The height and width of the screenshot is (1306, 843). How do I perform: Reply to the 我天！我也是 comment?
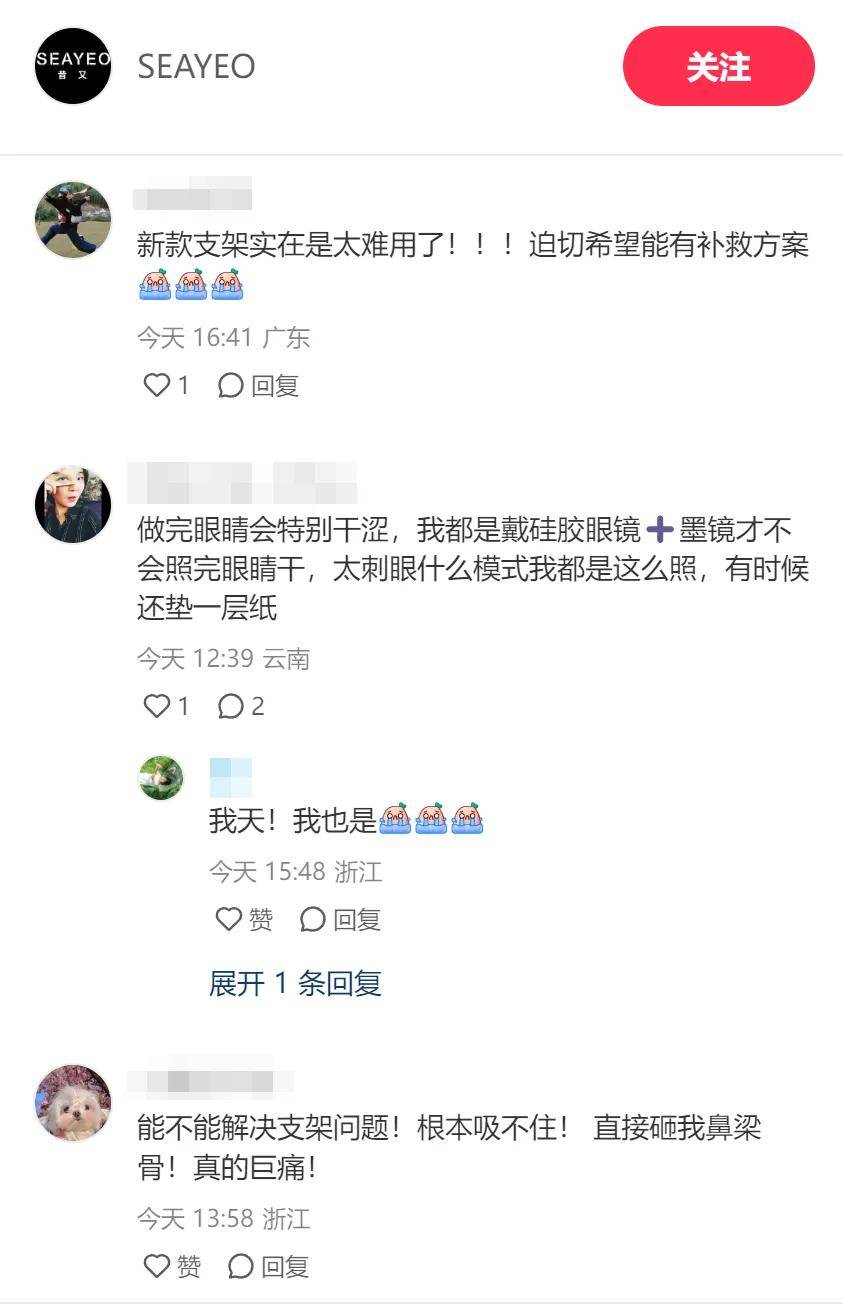(x=340, y=919)
